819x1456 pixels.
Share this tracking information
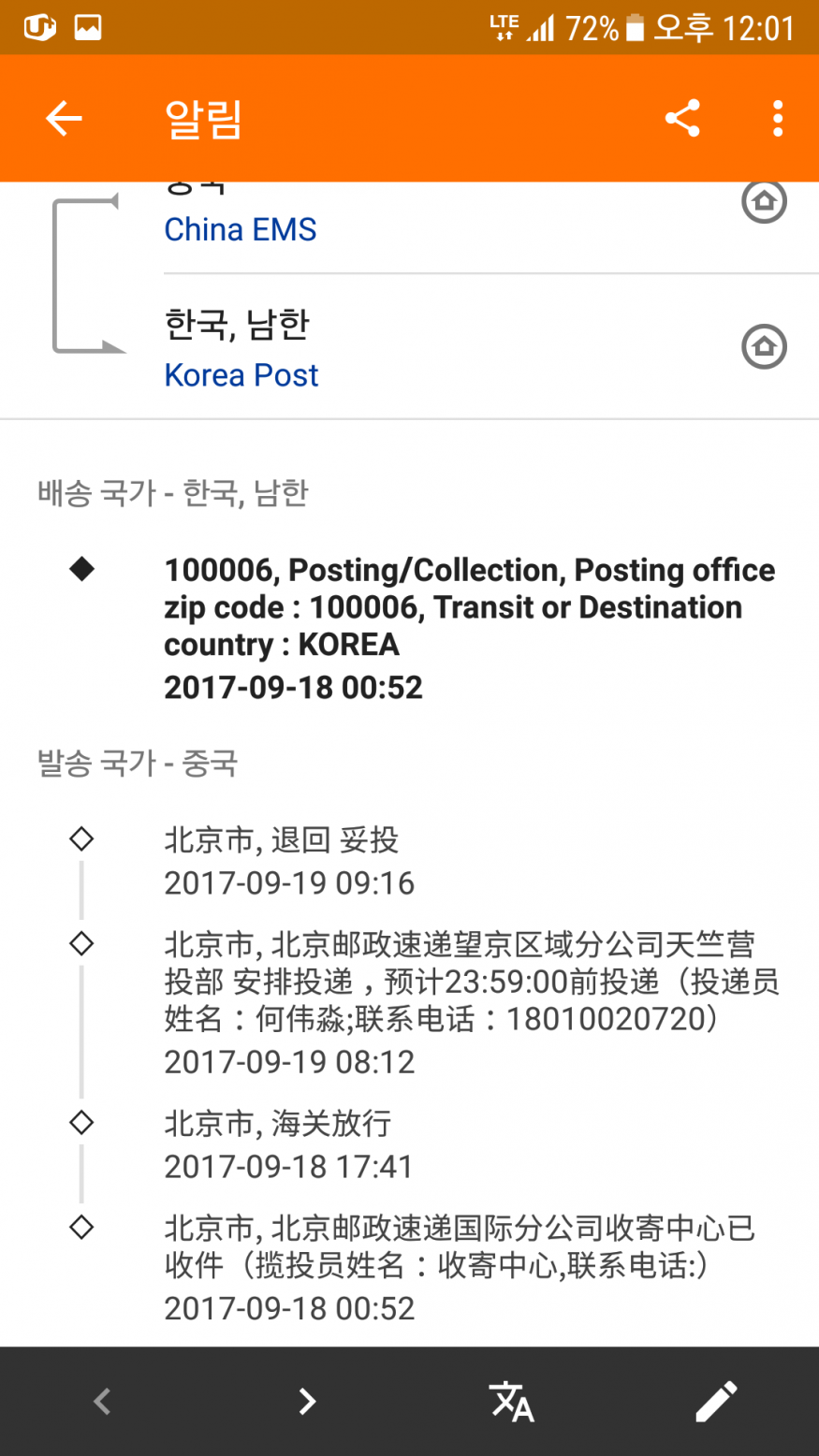tap(682, 119)
